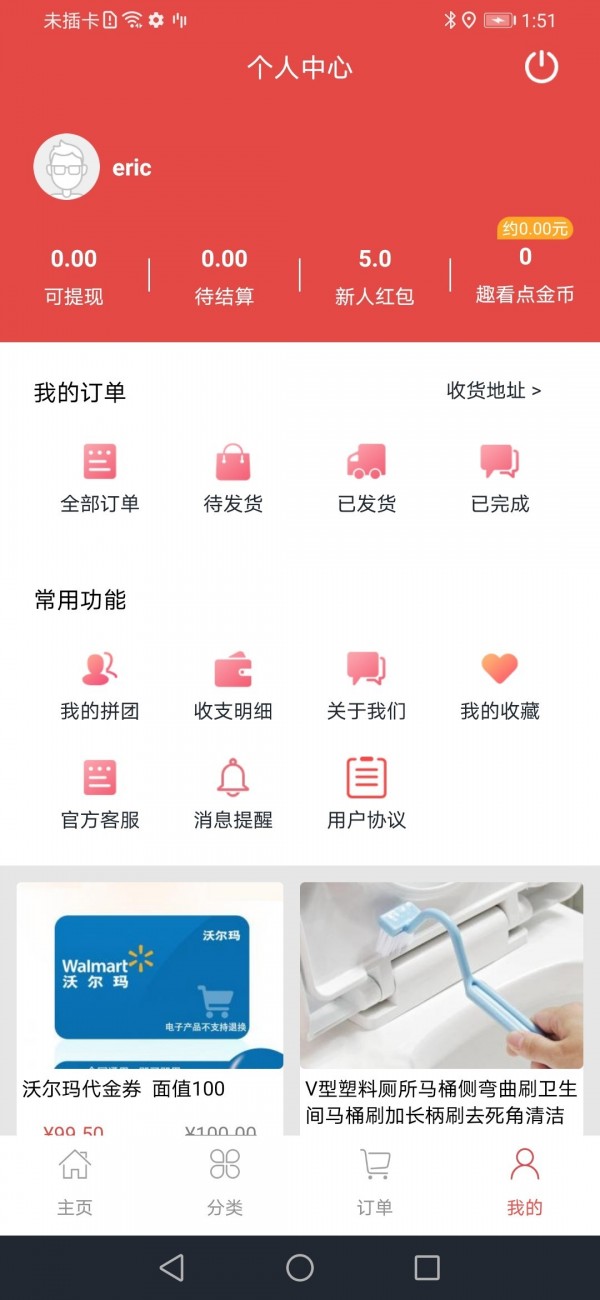Image resolution: width=600 pixels, height=1300 pixels.
Task: Open 待发货 orders
Action: (x=233, y=478)
